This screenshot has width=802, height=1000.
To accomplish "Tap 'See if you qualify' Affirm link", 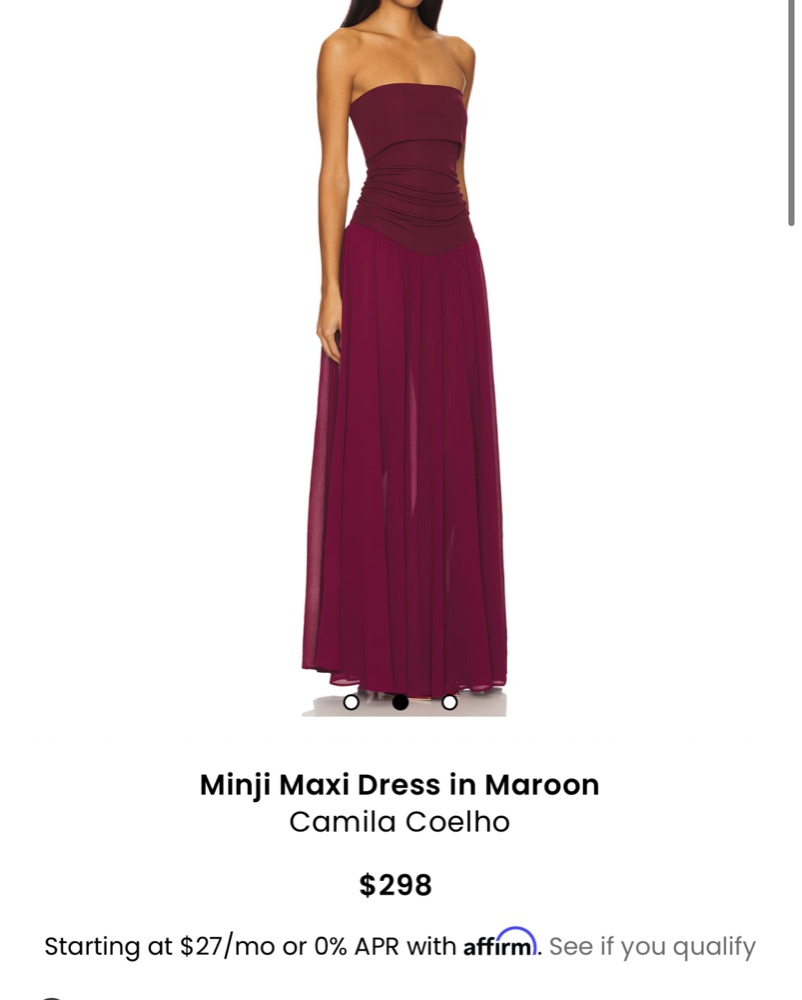I will [652, 946].
